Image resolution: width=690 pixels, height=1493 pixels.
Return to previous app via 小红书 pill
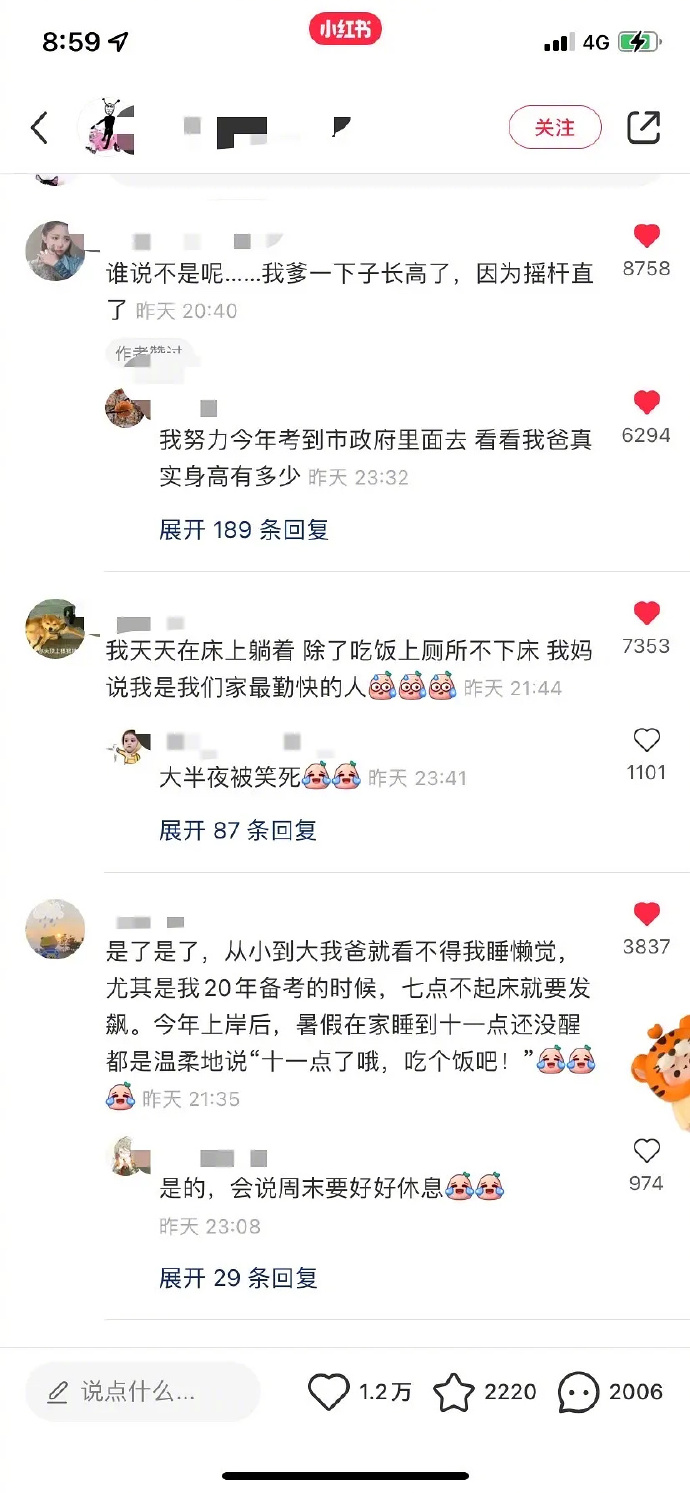point(345,30)
